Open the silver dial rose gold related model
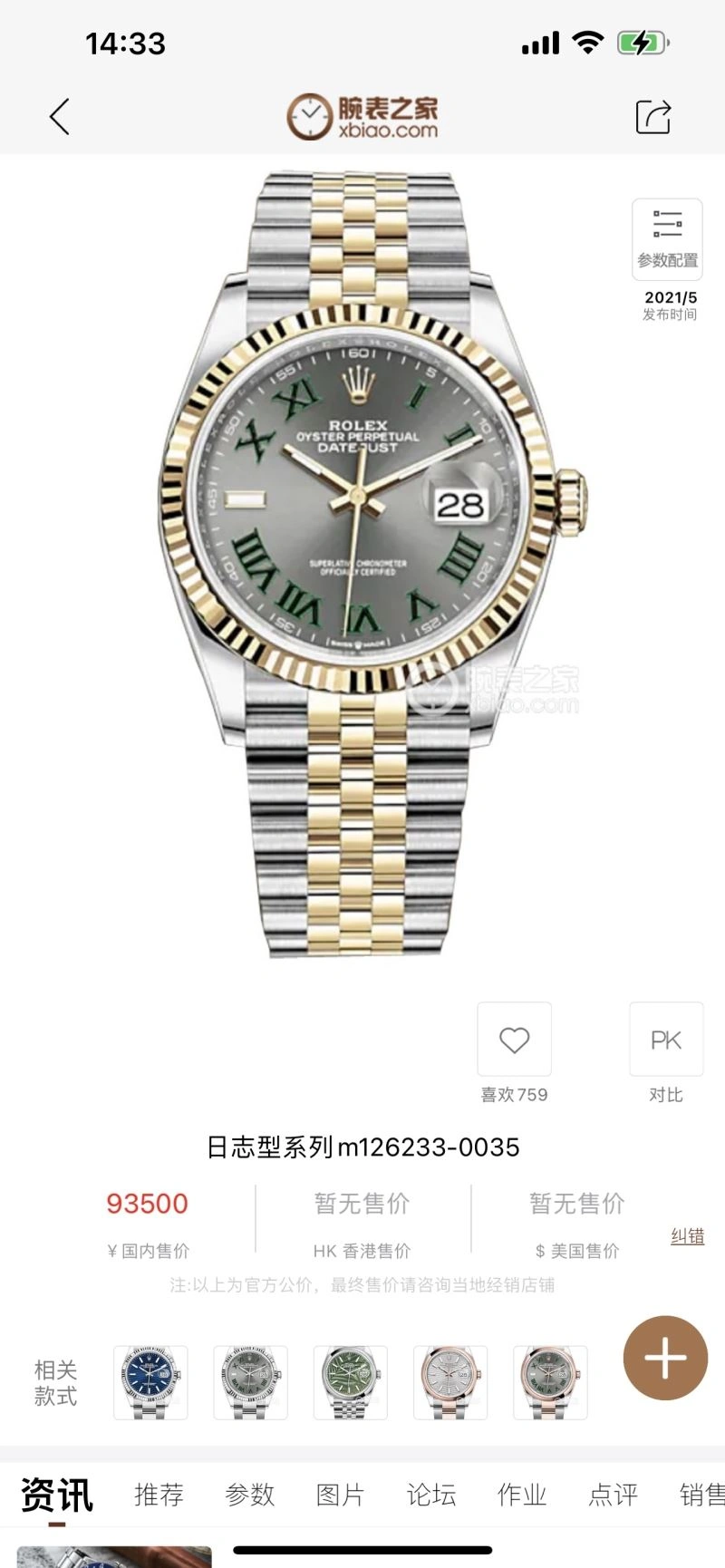The width and height of the screenshot is (725, 1568). 450,1382
